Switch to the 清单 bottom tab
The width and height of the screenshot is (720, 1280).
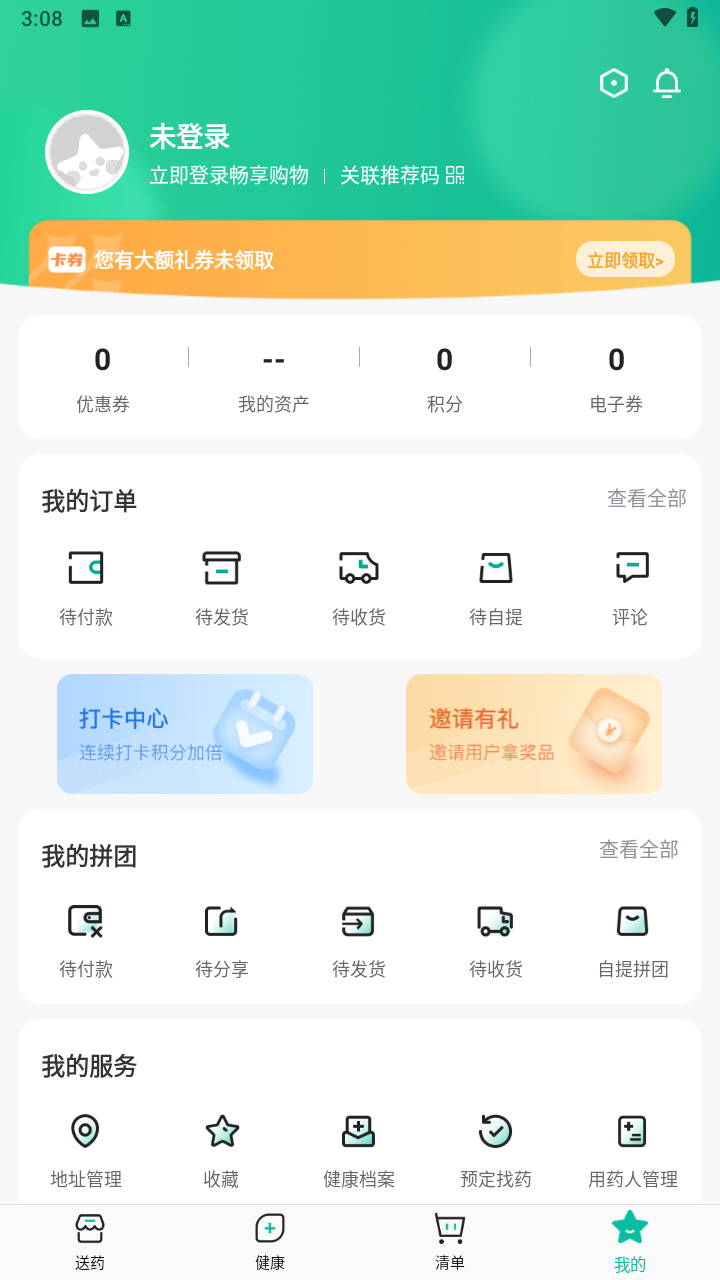(449, 1240)
